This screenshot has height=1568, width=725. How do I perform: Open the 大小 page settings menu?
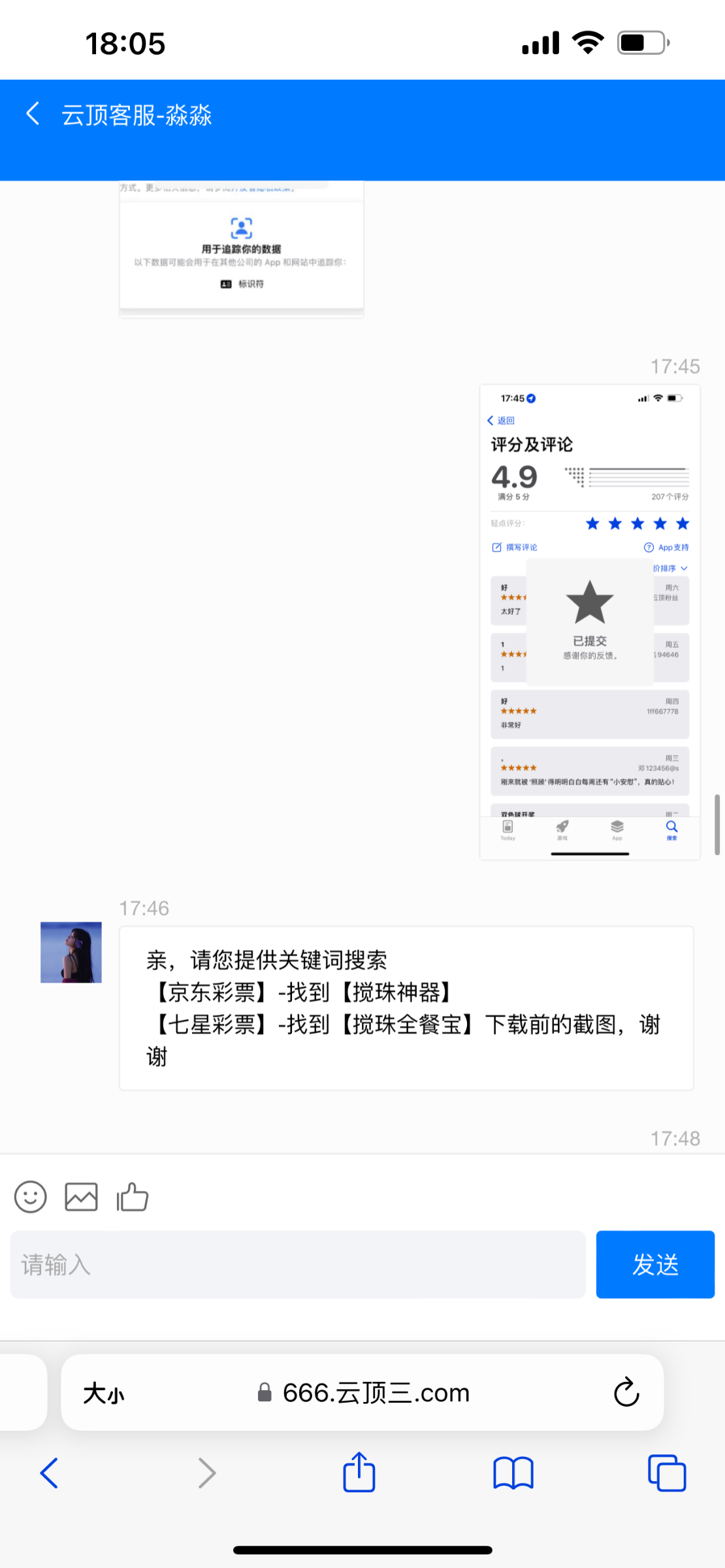coord(104,1393)
